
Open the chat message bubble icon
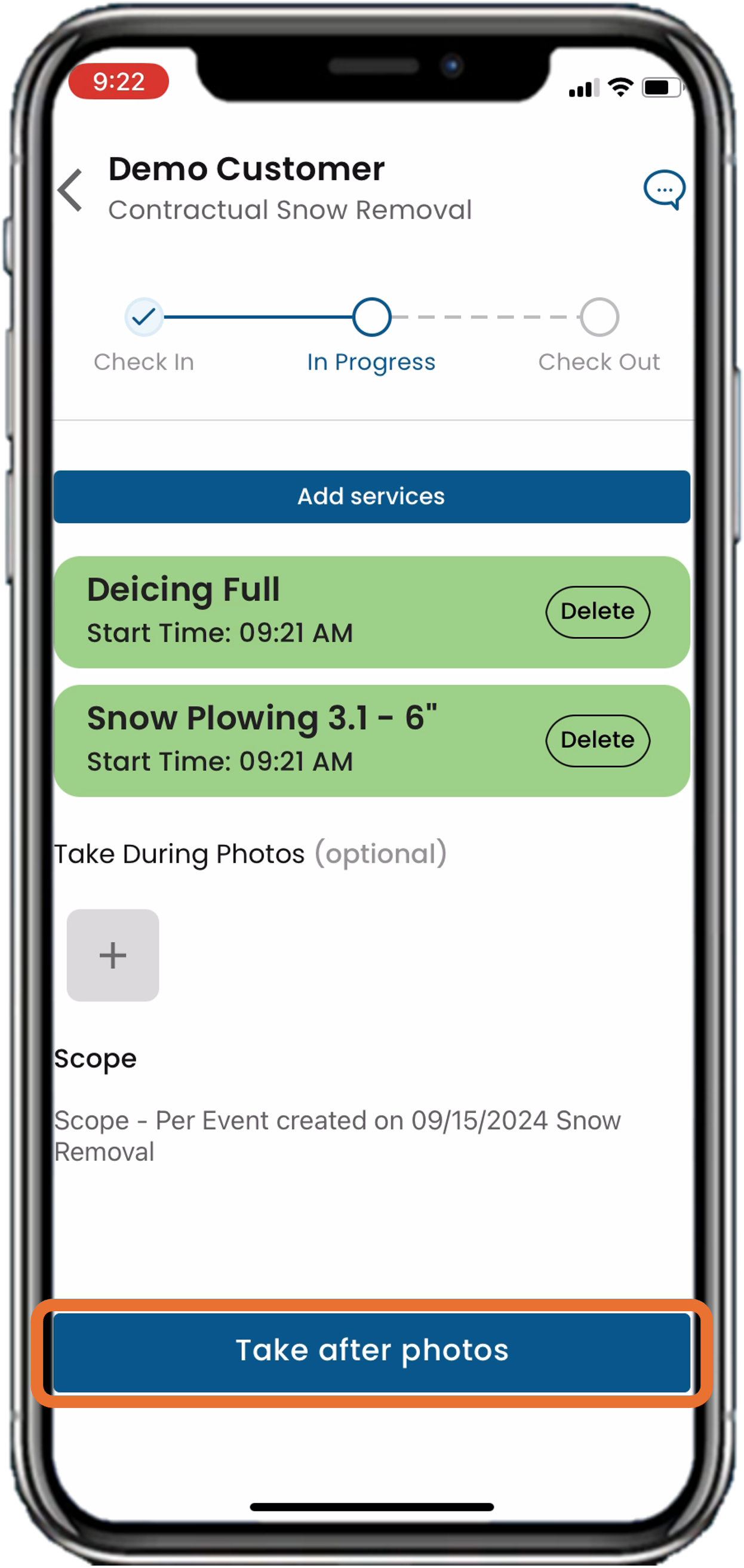pos(664,189)
